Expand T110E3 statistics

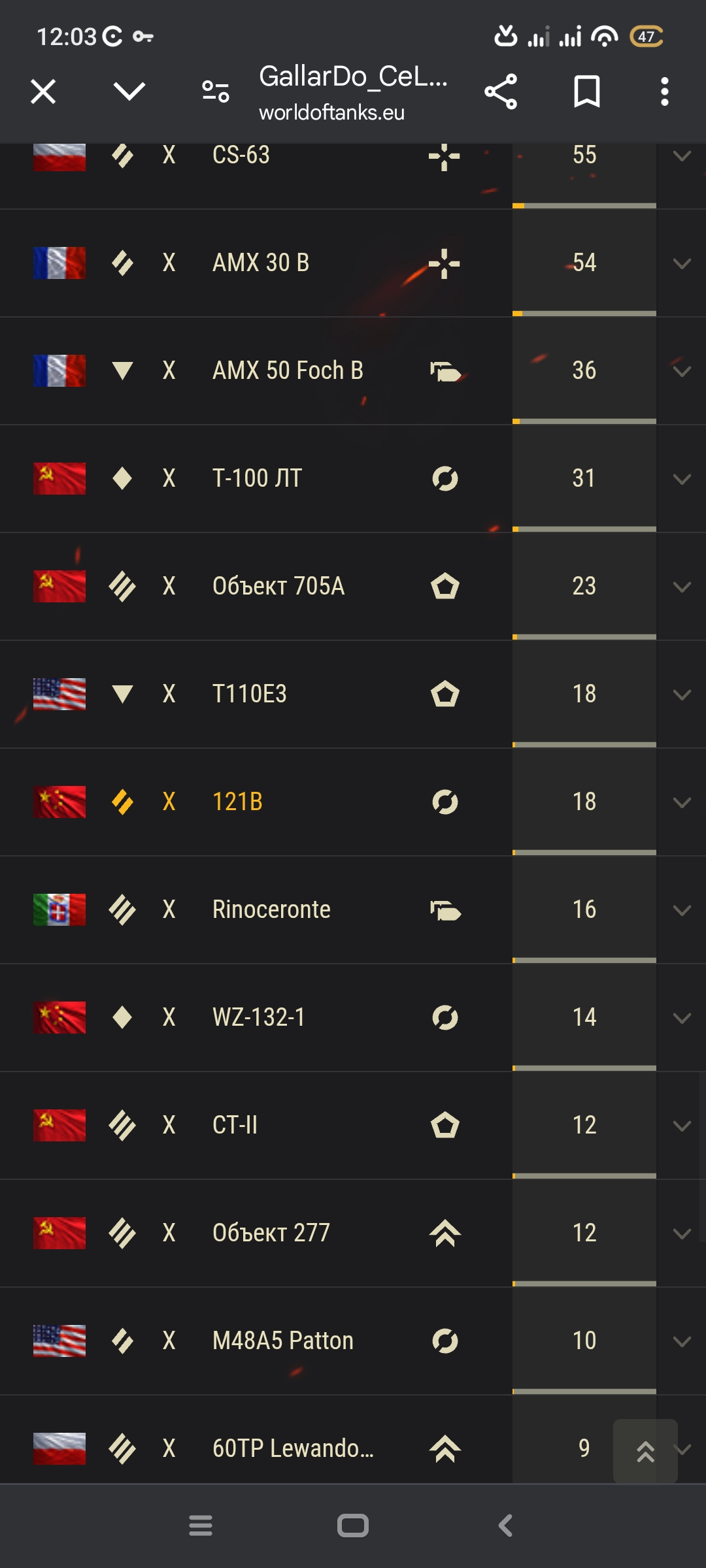click(682, 694)
